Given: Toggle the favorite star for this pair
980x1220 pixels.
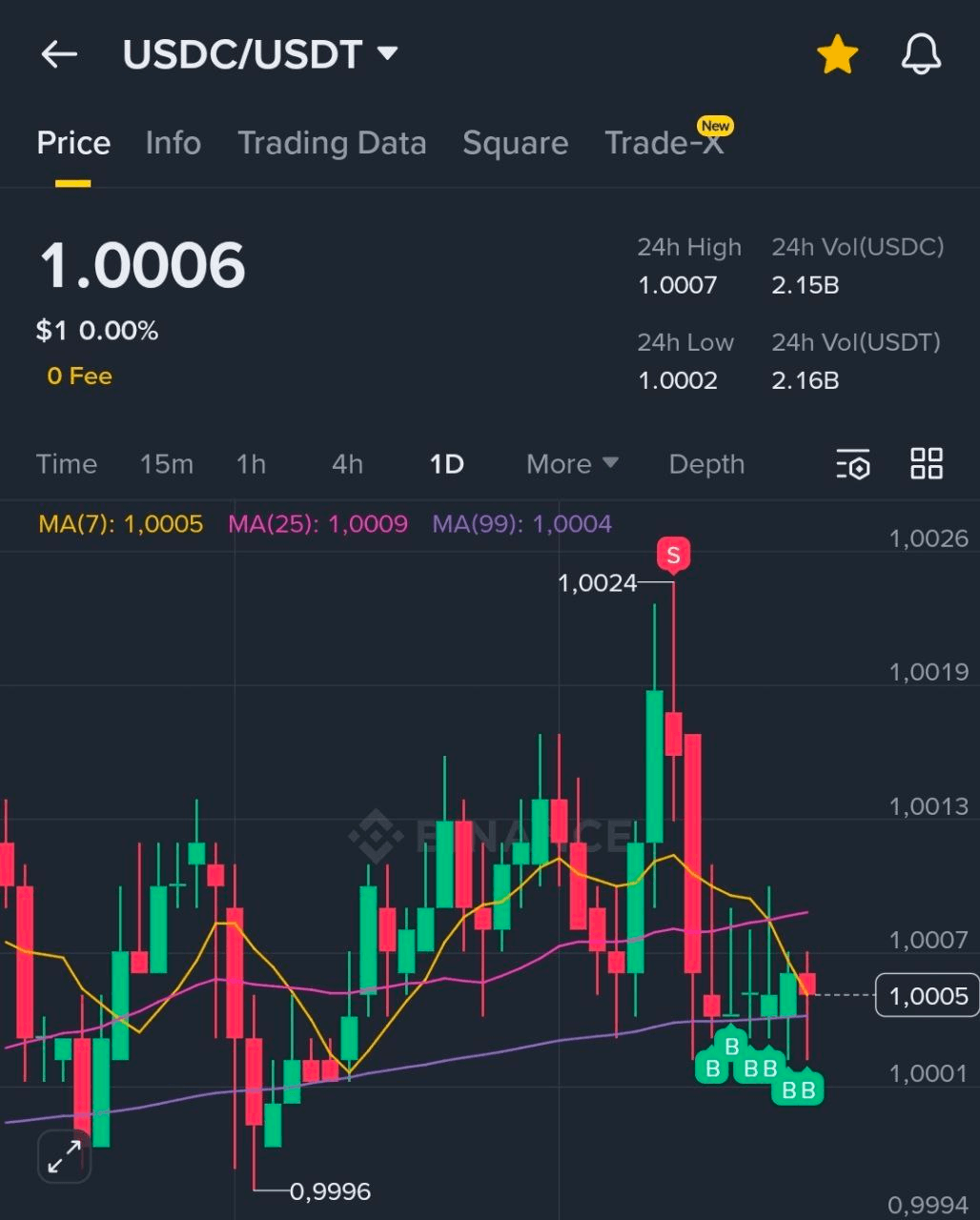Looking at the screenshot, I should click(x=837, y=55).
